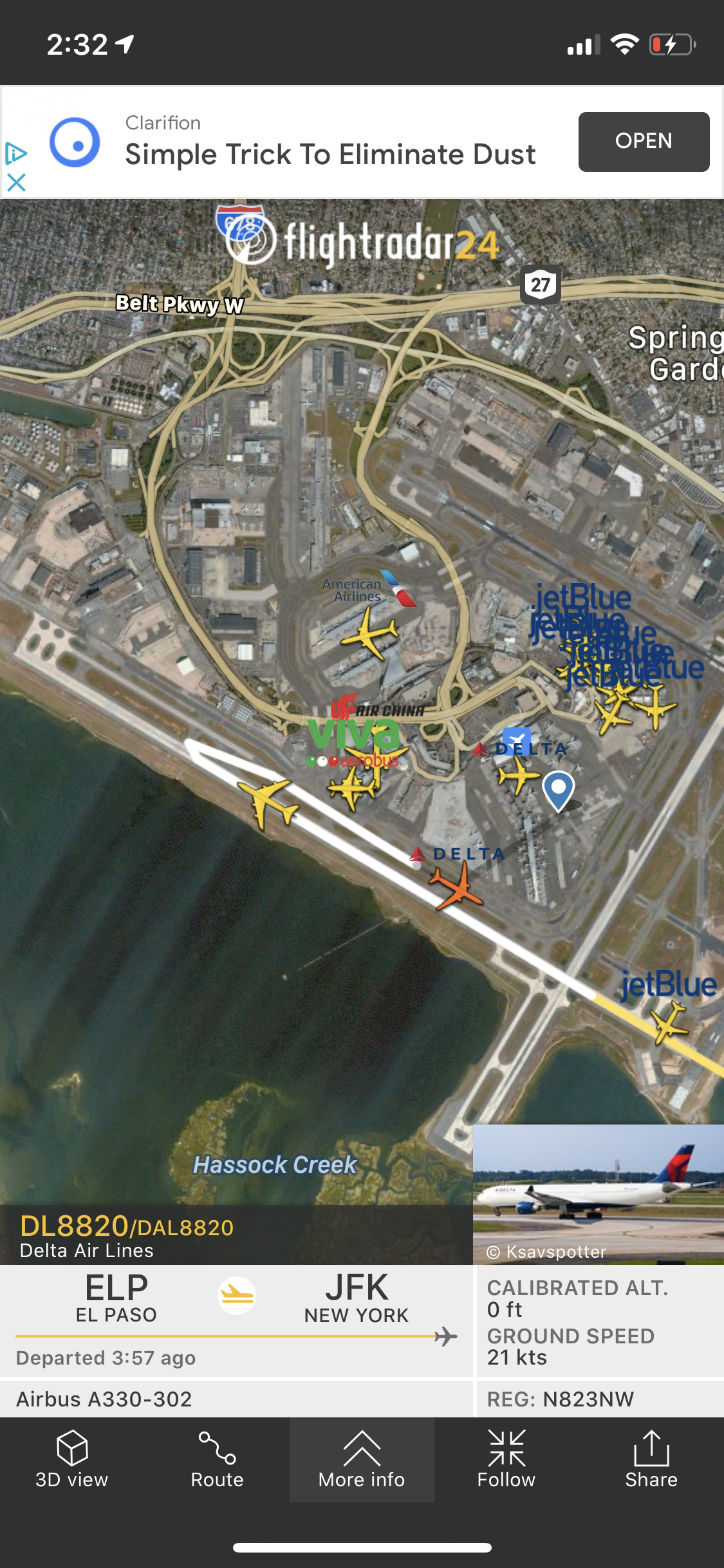Viewport: 724px width, 1568px height.
Task: Open the AdChoices info icon
Action: click(x=16, y=153)
